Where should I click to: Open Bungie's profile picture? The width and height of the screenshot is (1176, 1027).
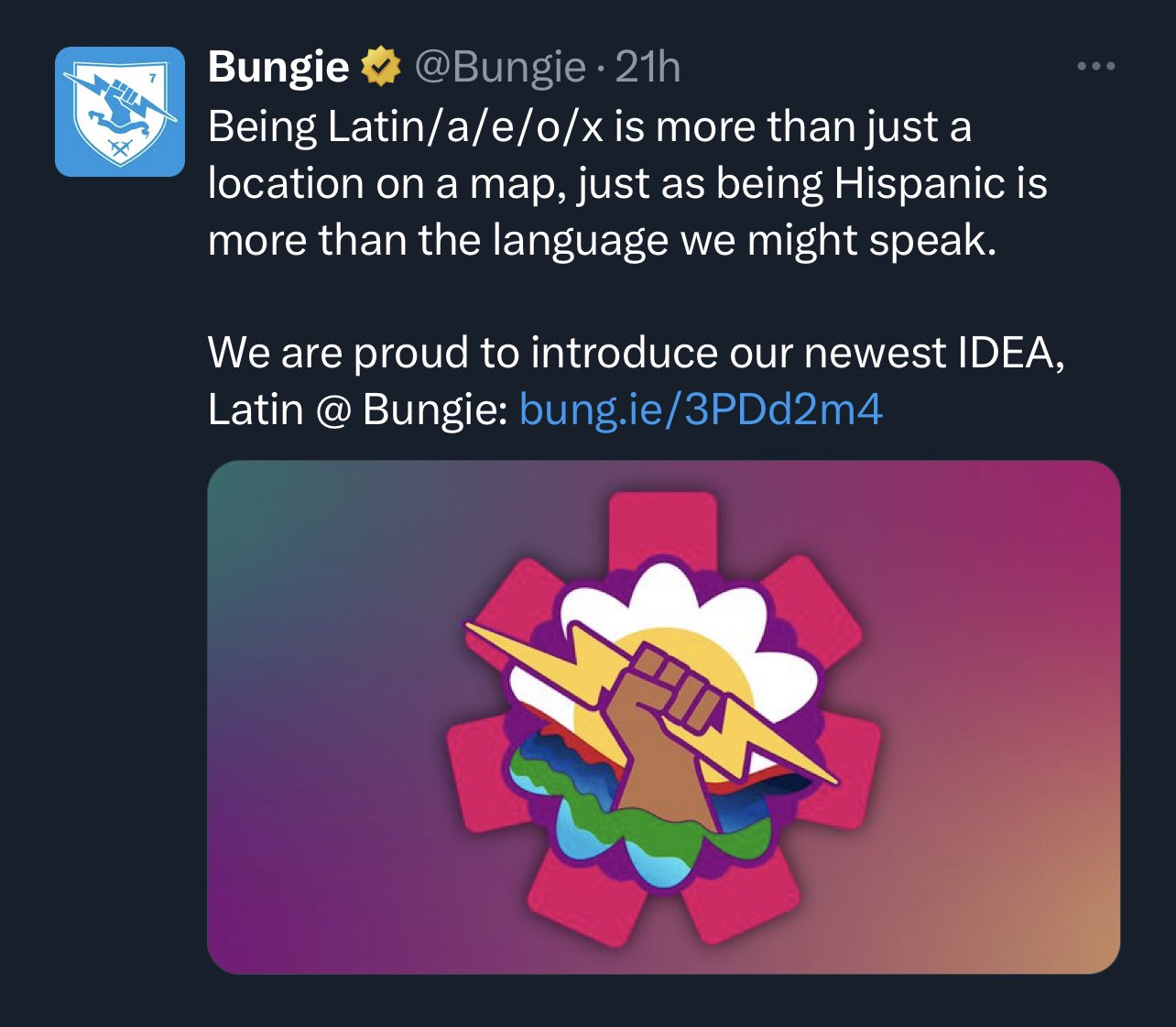point(120,112)
